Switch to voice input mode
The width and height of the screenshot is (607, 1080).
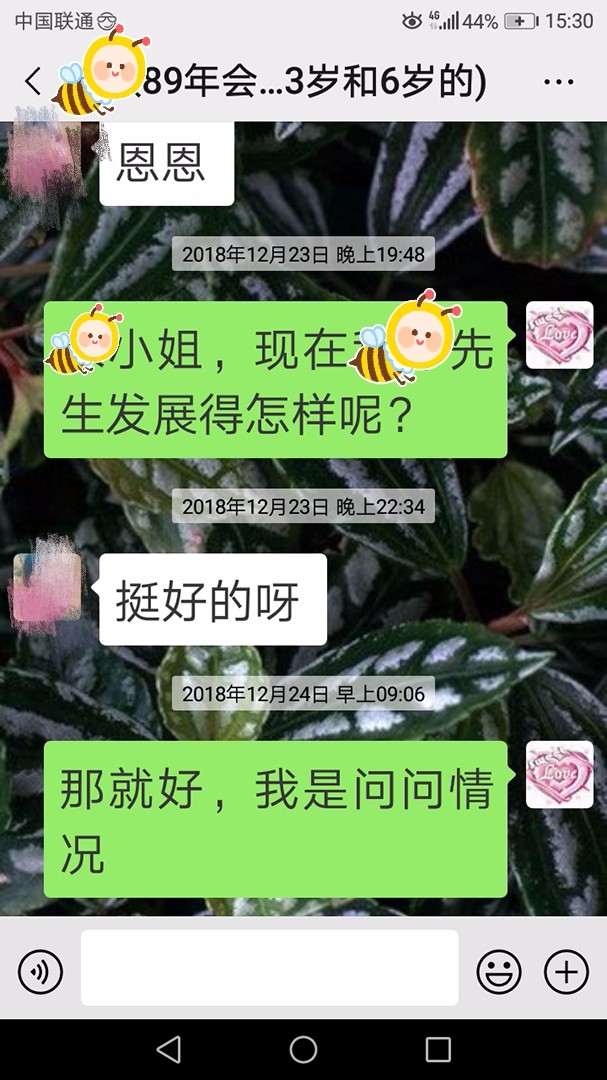40,971
